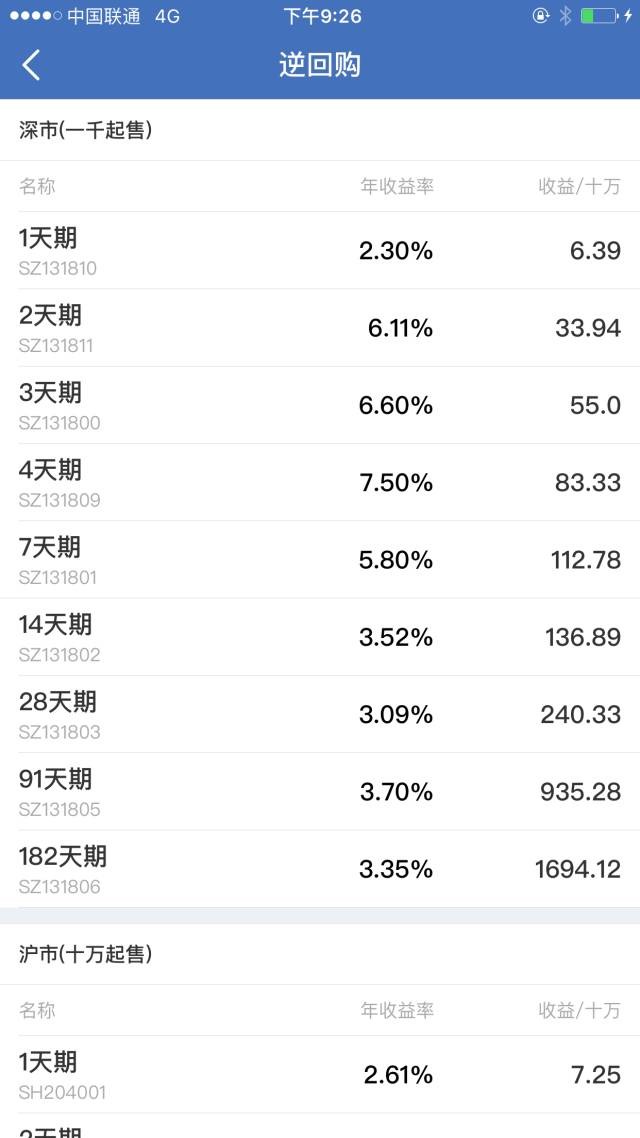Select the 2天期 SZ131811 reverse repo
640x1138 pixels.
click(x=320, y=328)
